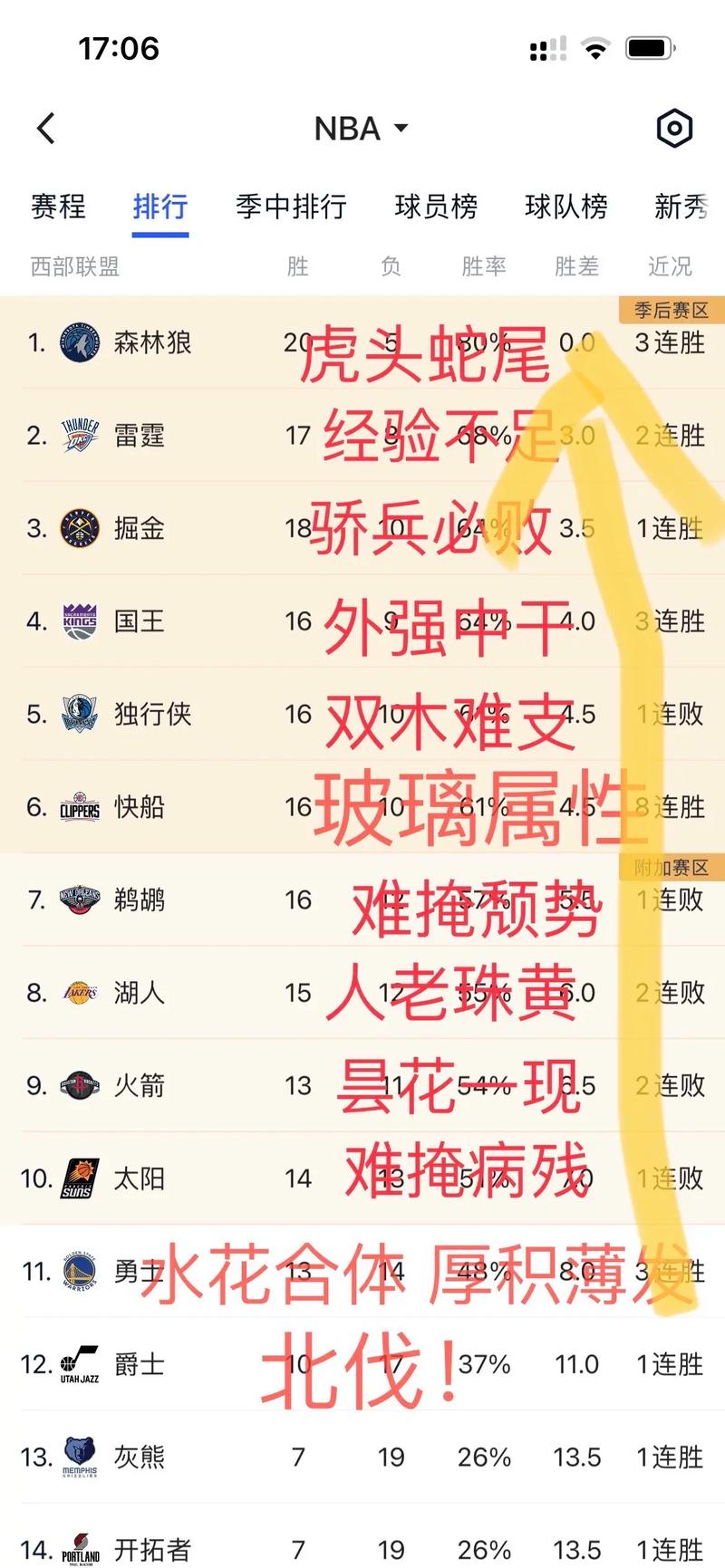Select the Timberwolves (森林狼) team logo
Screen dimensions: 725x1568
click(80, 343)
